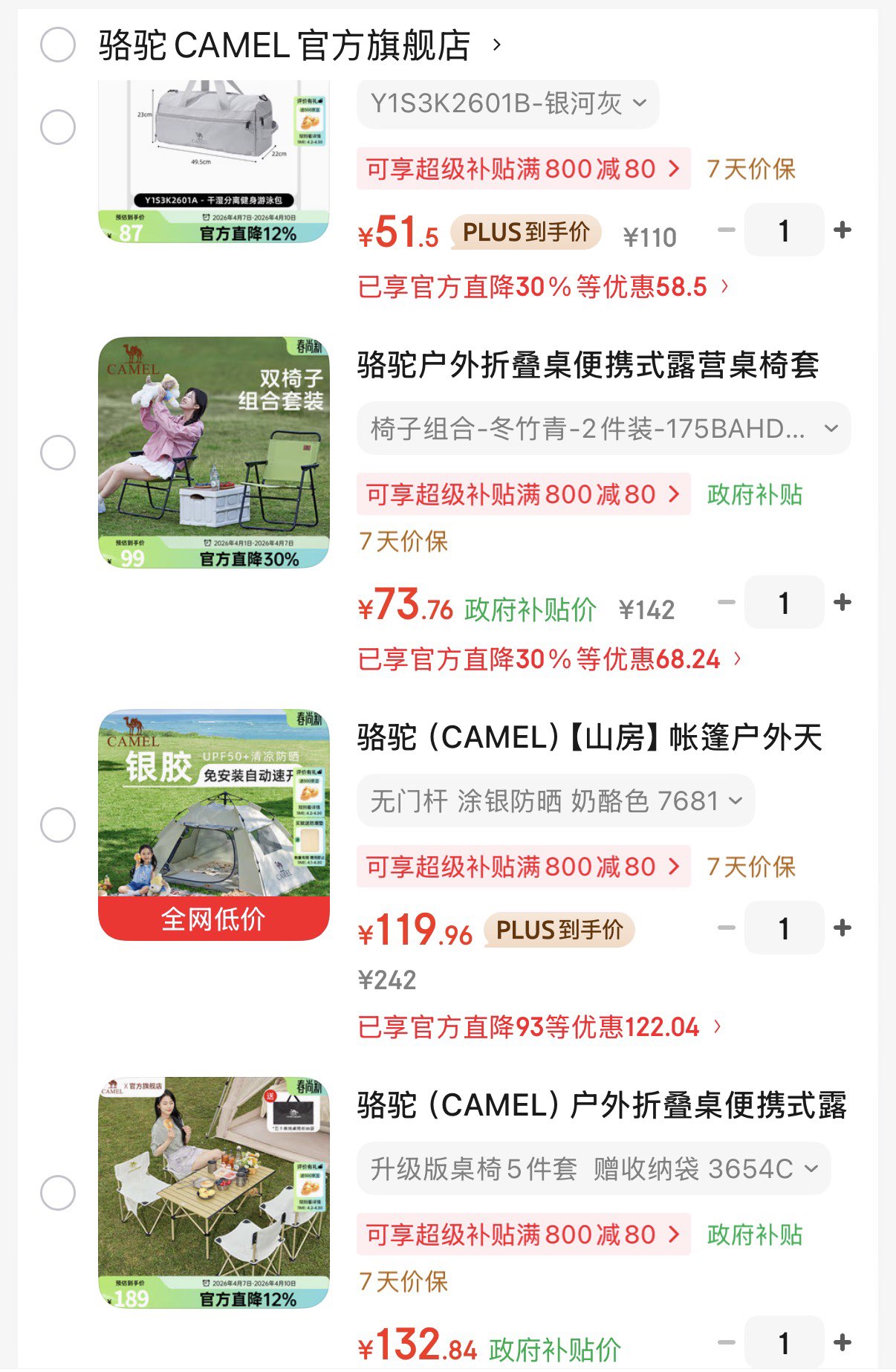
Task: Change the 无门杆 涂银防晒 奶酪色 option
Action: click(x=556, y=801)
